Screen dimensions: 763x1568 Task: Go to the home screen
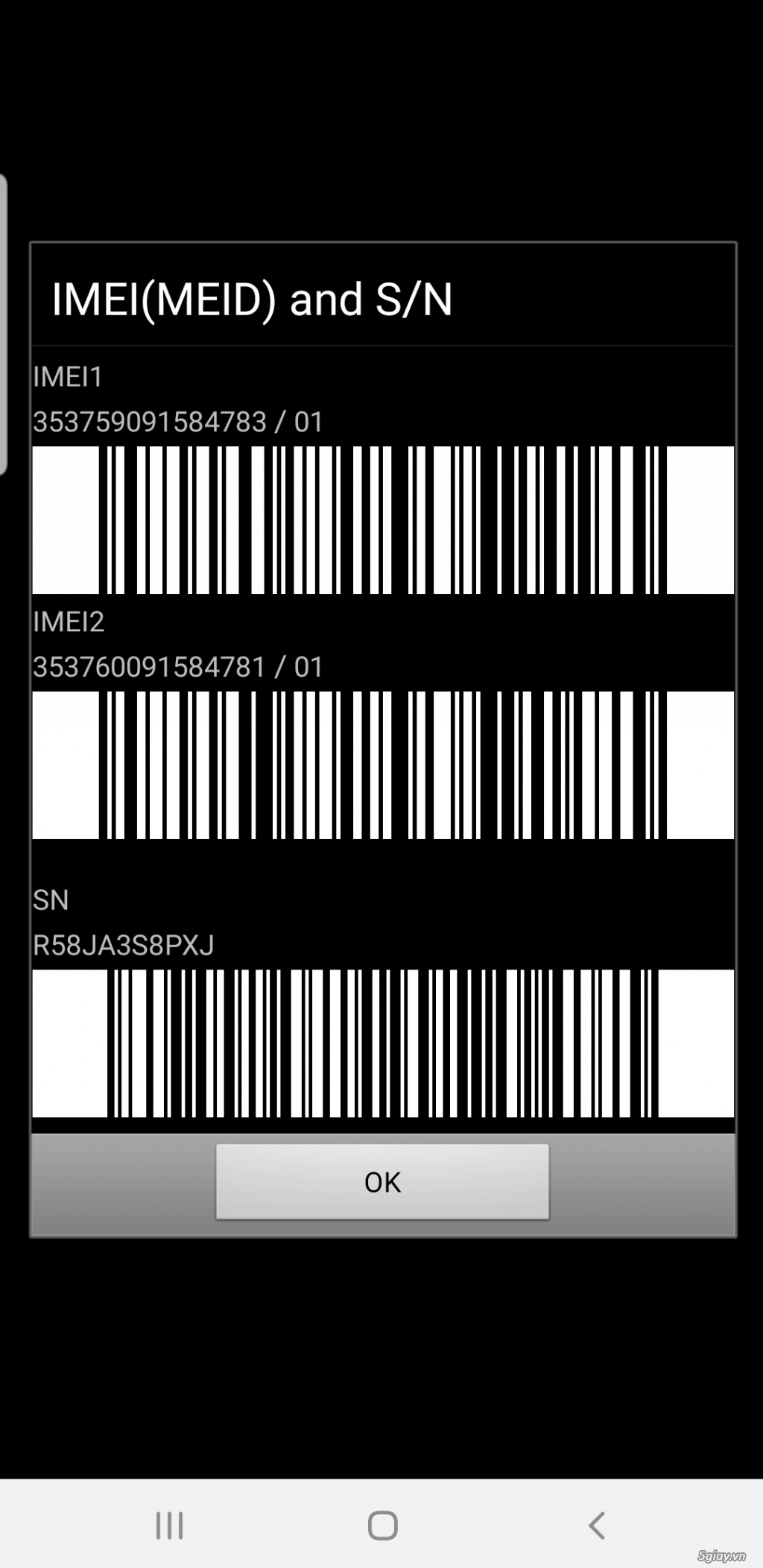tap(382, 1526)
